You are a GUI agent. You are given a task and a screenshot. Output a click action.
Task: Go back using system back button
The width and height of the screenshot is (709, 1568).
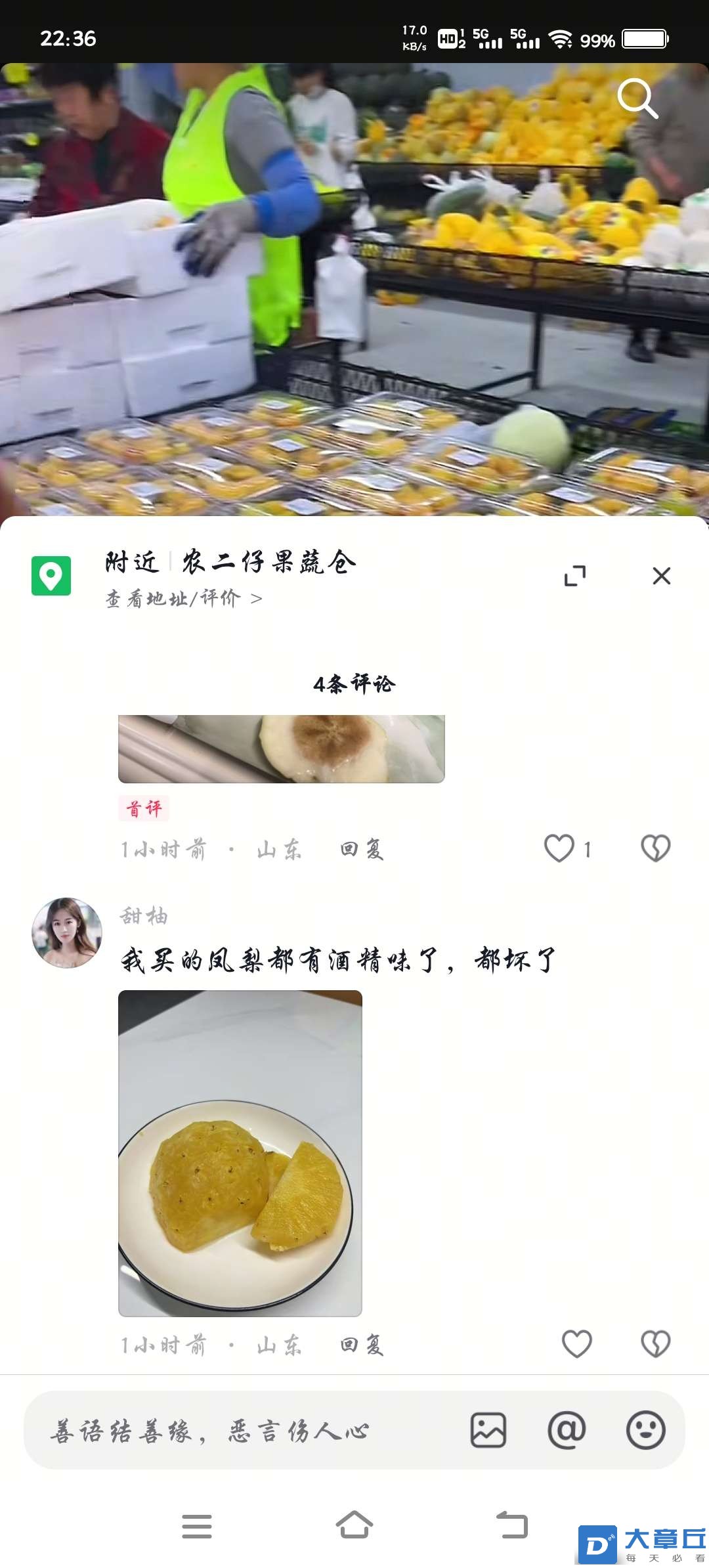click(511, 1525)
